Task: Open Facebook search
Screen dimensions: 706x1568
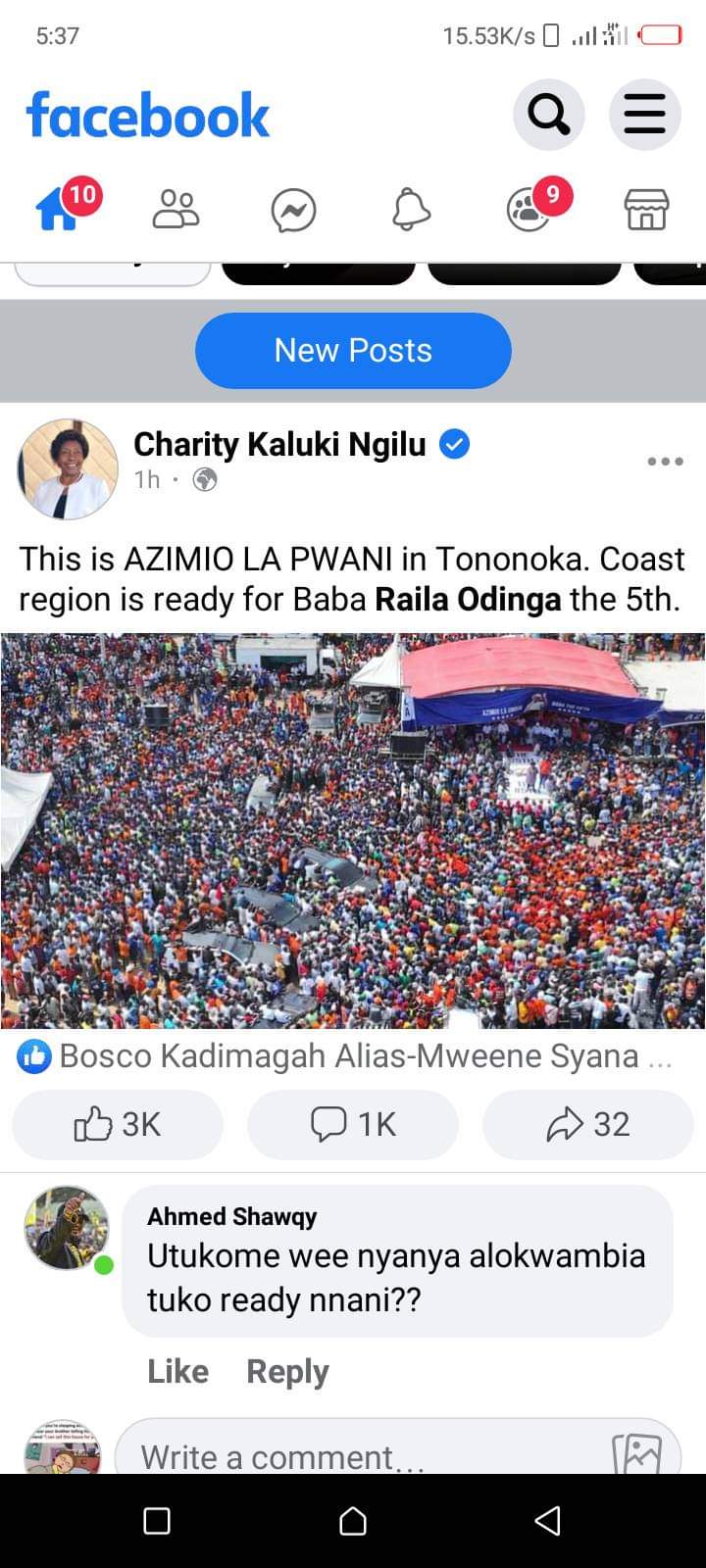Action: [548, 116]
